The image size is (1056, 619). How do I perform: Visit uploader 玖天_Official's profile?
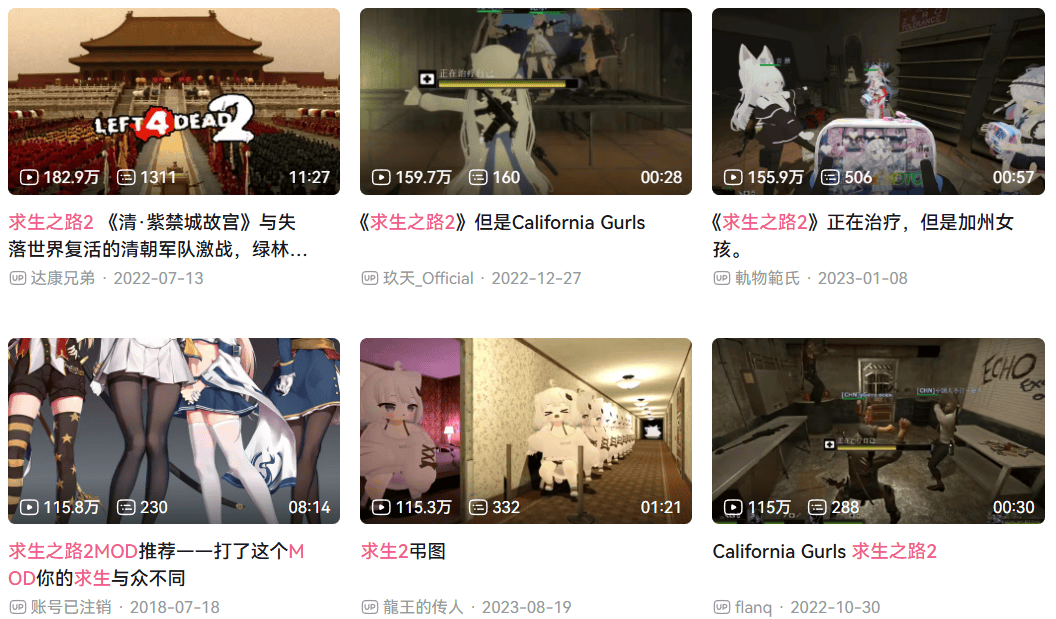[x=428, y=278]
